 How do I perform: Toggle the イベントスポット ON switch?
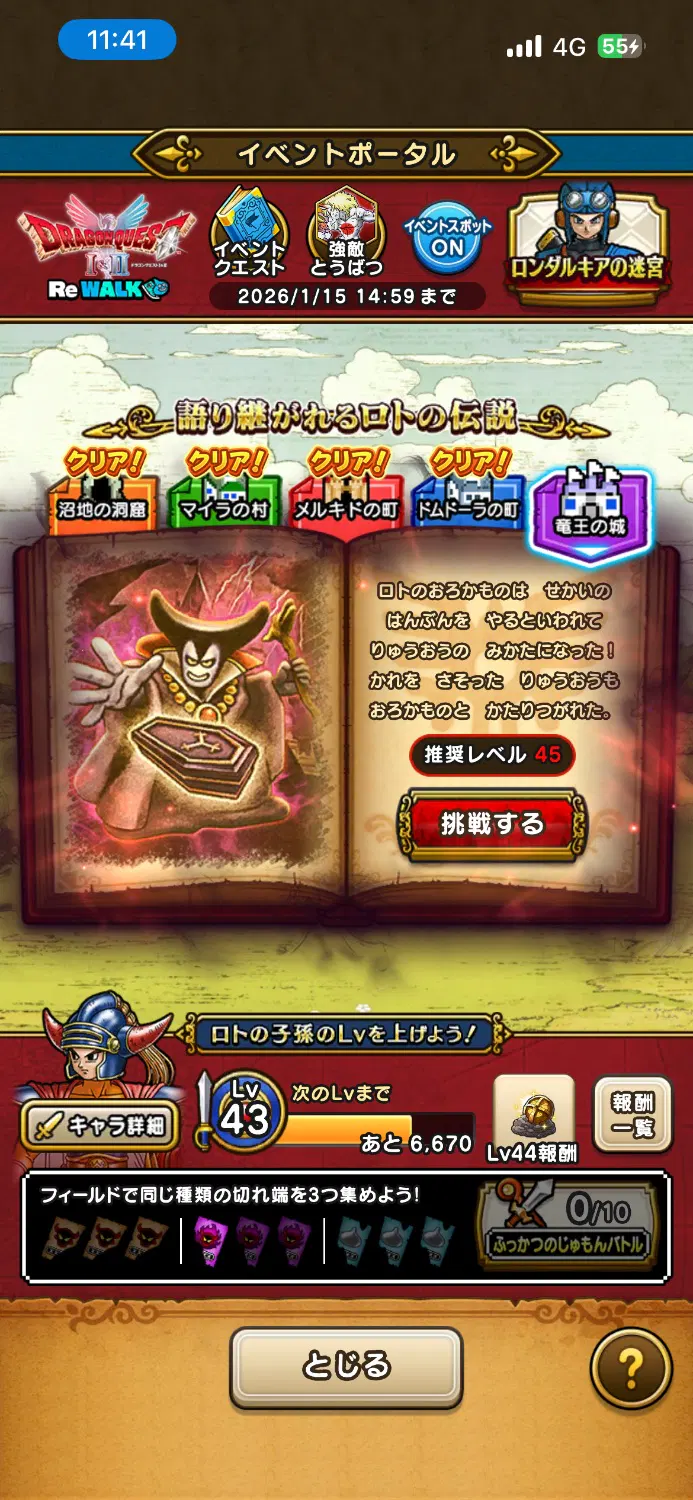click(x=447, y=237)
